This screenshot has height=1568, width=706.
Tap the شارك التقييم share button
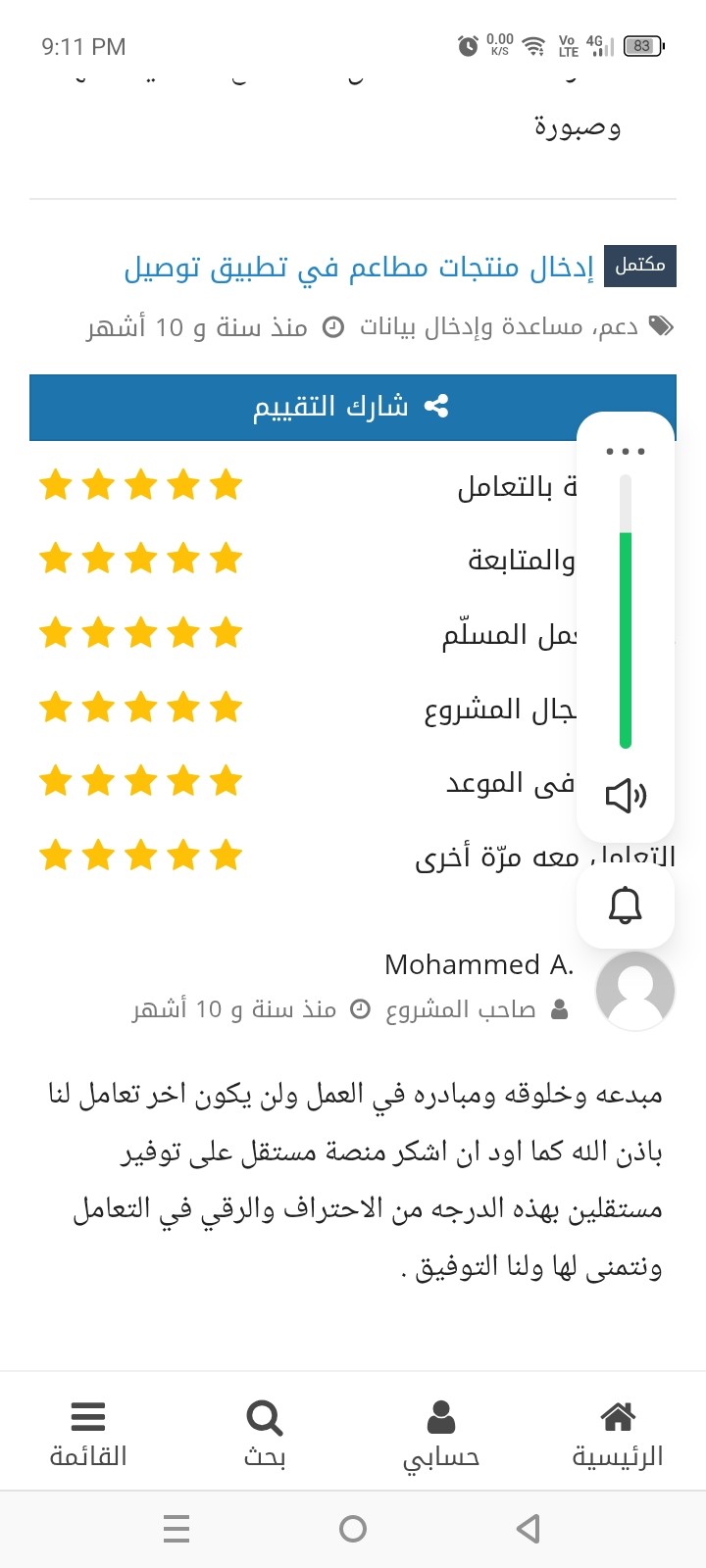click(x=353, y=407)
